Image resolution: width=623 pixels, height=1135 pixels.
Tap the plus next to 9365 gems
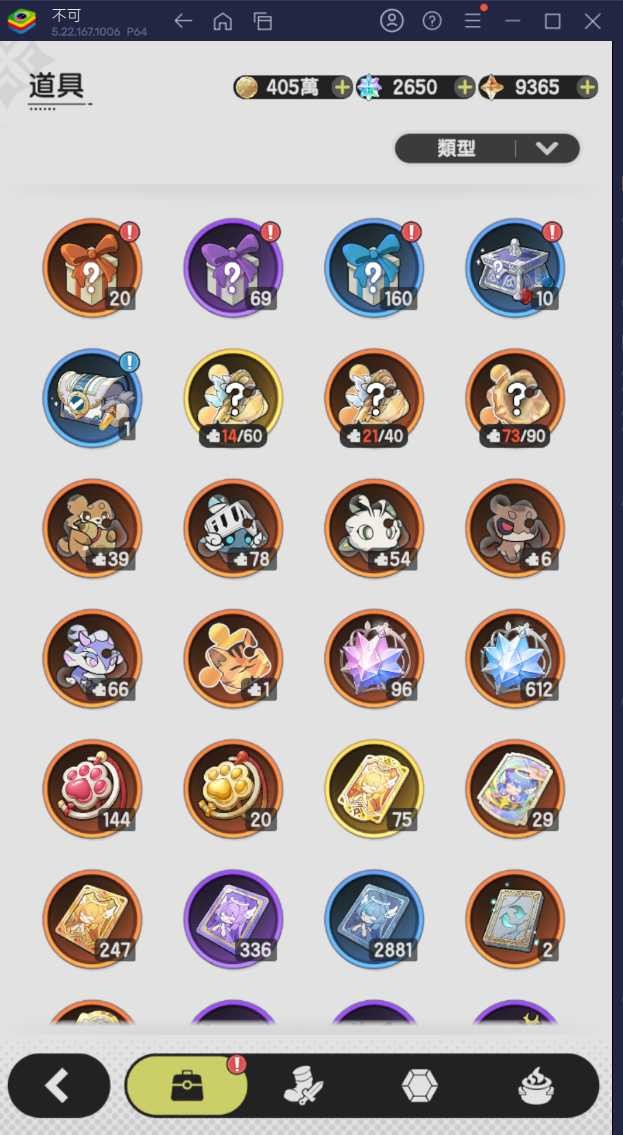[587, 88]
